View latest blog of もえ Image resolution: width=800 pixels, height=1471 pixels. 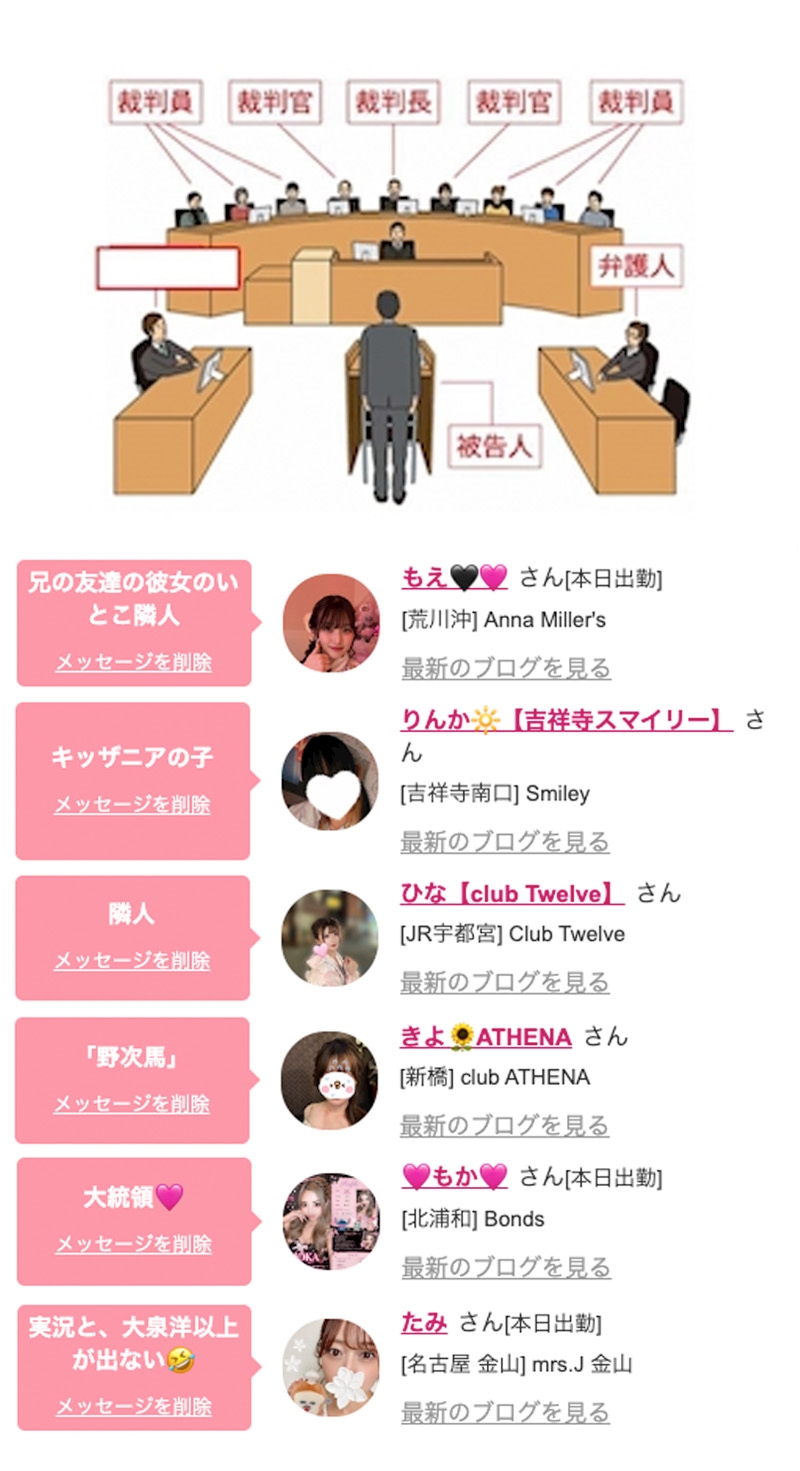click(505, 668)
